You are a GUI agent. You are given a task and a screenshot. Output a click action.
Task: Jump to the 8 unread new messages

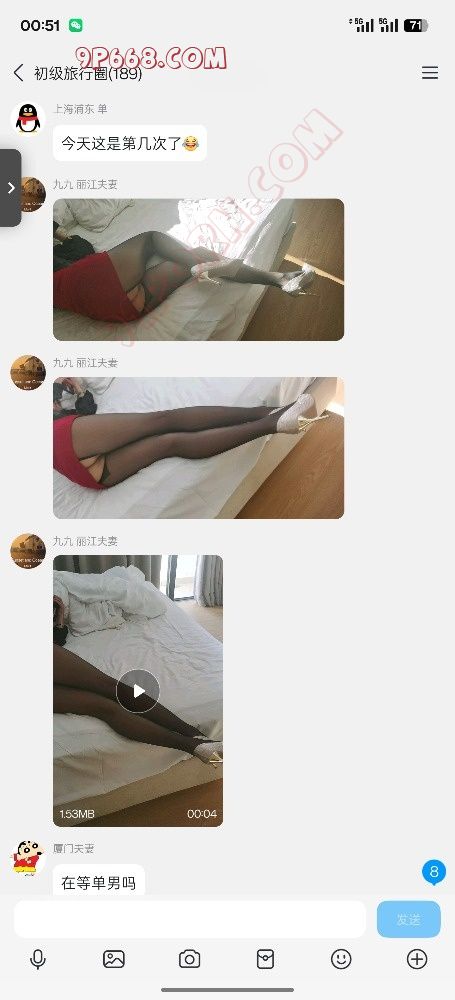tap(435, 872)
